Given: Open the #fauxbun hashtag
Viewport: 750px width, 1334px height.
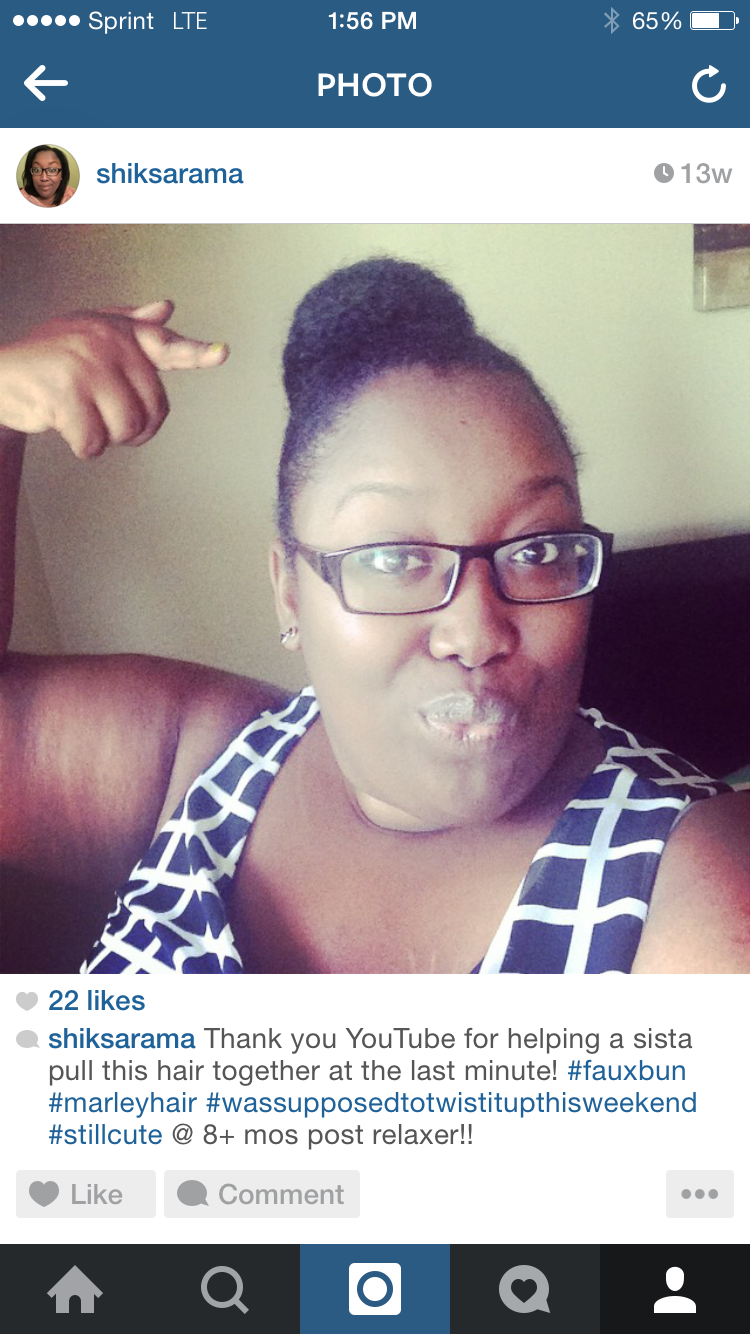Looking at the screenshot, I should coord(626,1071).
